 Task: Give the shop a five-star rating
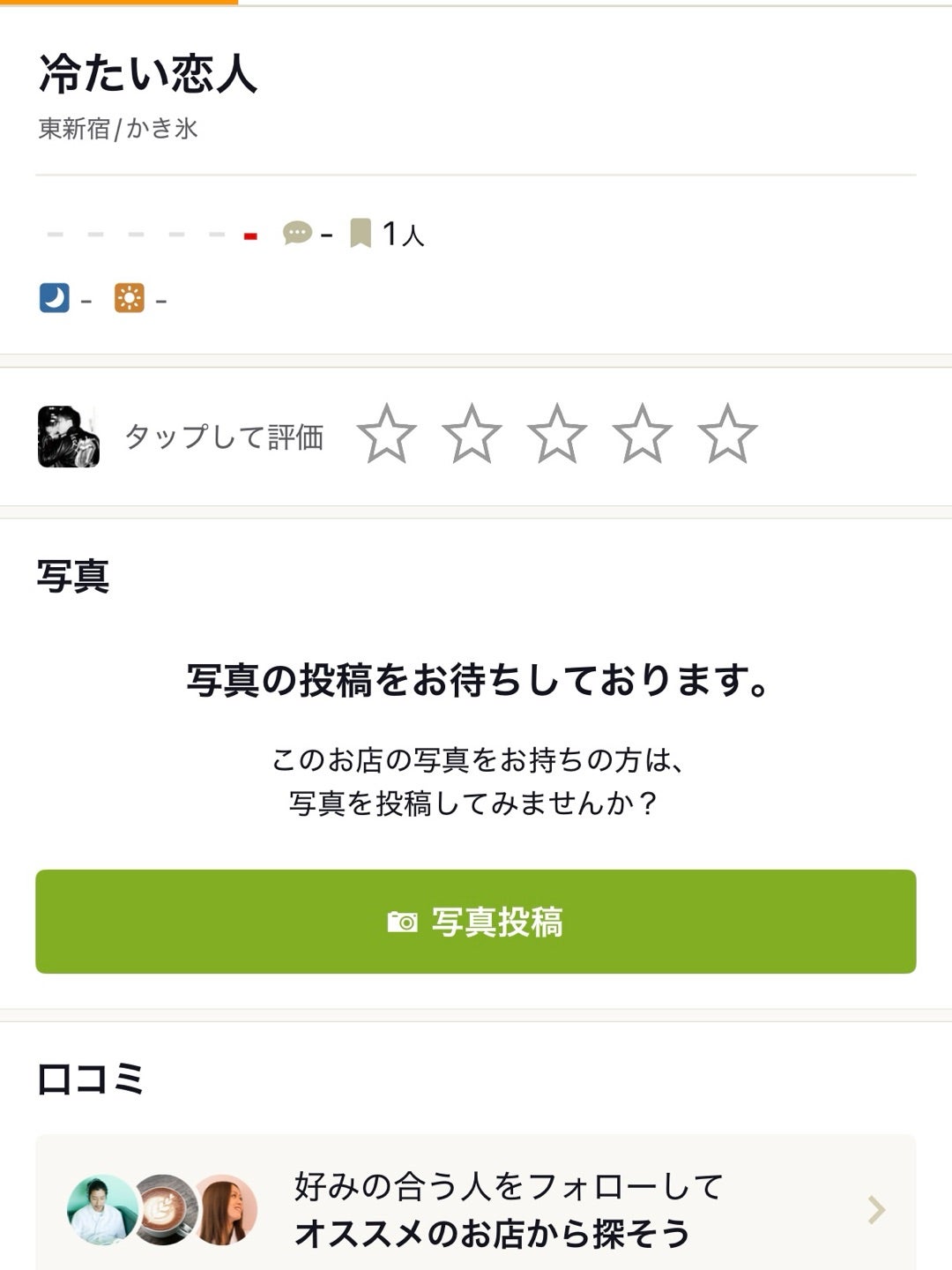[x=727, y=434]
